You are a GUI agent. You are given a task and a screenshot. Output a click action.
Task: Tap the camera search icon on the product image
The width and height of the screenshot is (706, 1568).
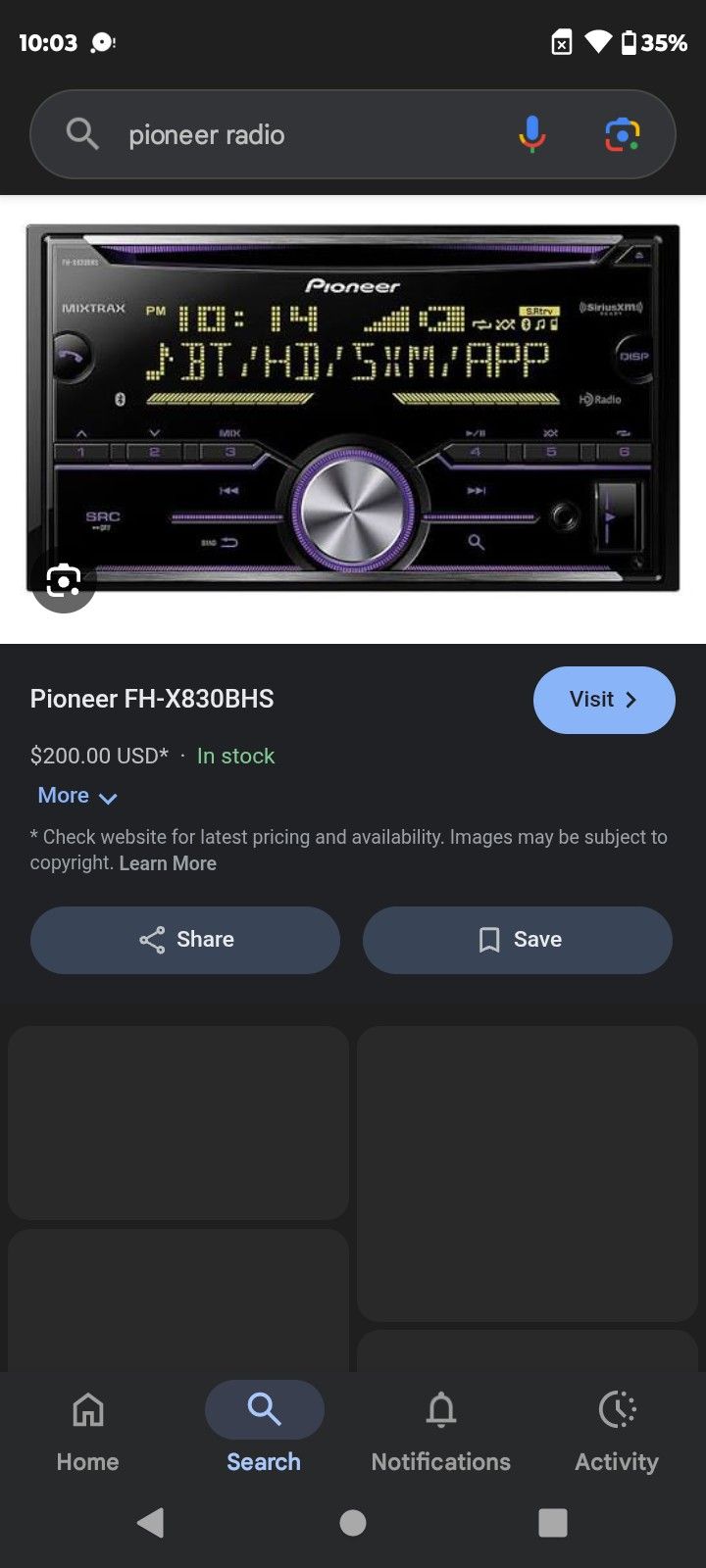(x=63, y=582)
